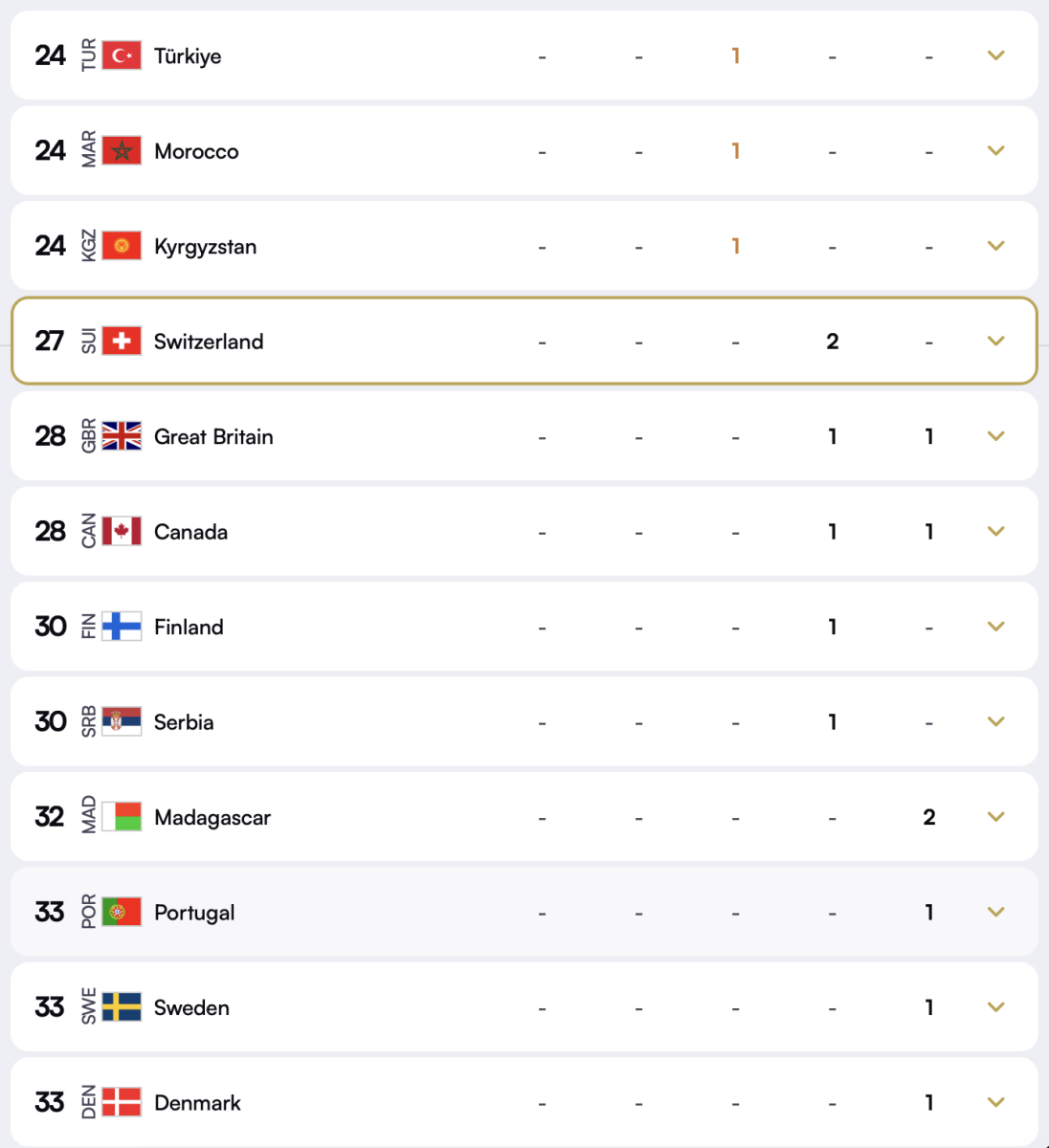Click the Türkiye flag icon

123,55
